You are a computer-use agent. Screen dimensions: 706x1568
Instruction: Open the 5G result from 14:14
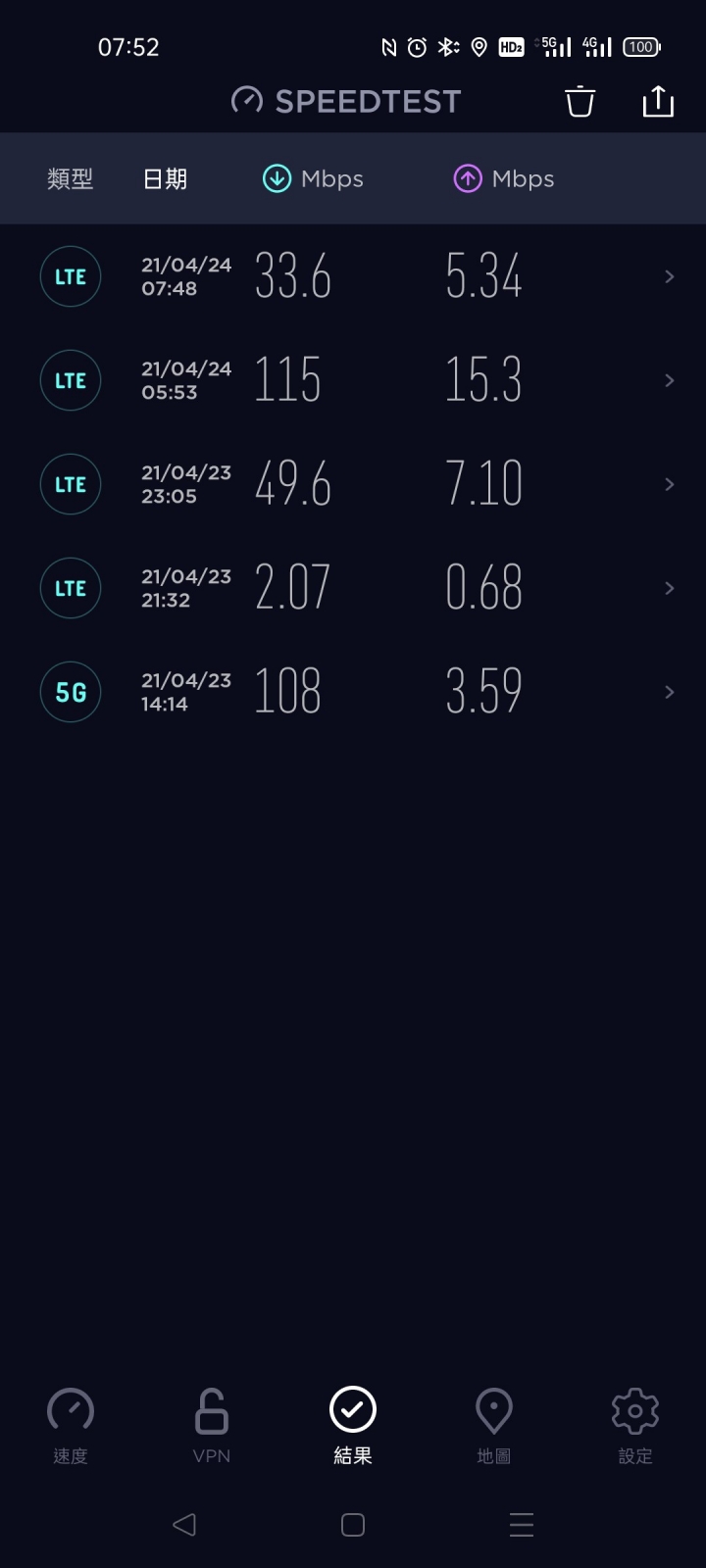click(353, 692)
